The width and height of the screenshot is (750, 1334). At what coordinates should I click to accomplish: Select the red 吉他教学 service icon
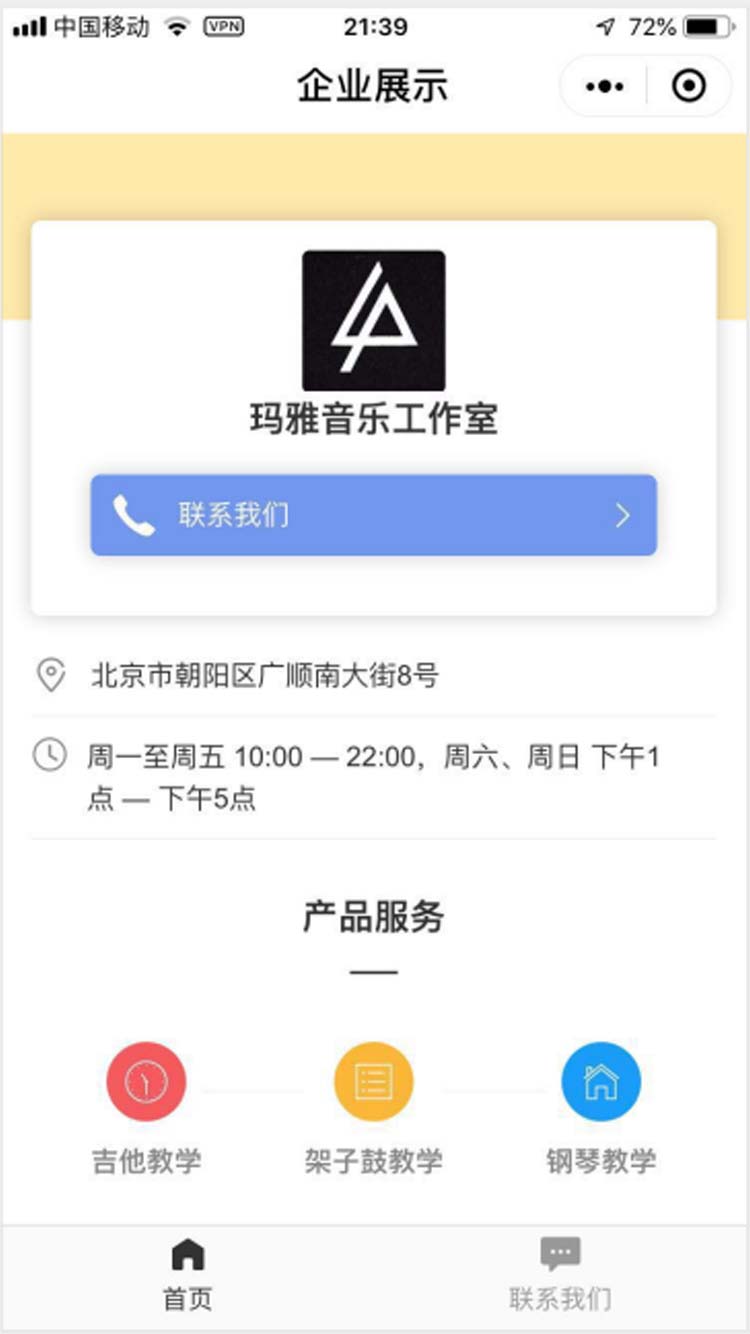146,1080
